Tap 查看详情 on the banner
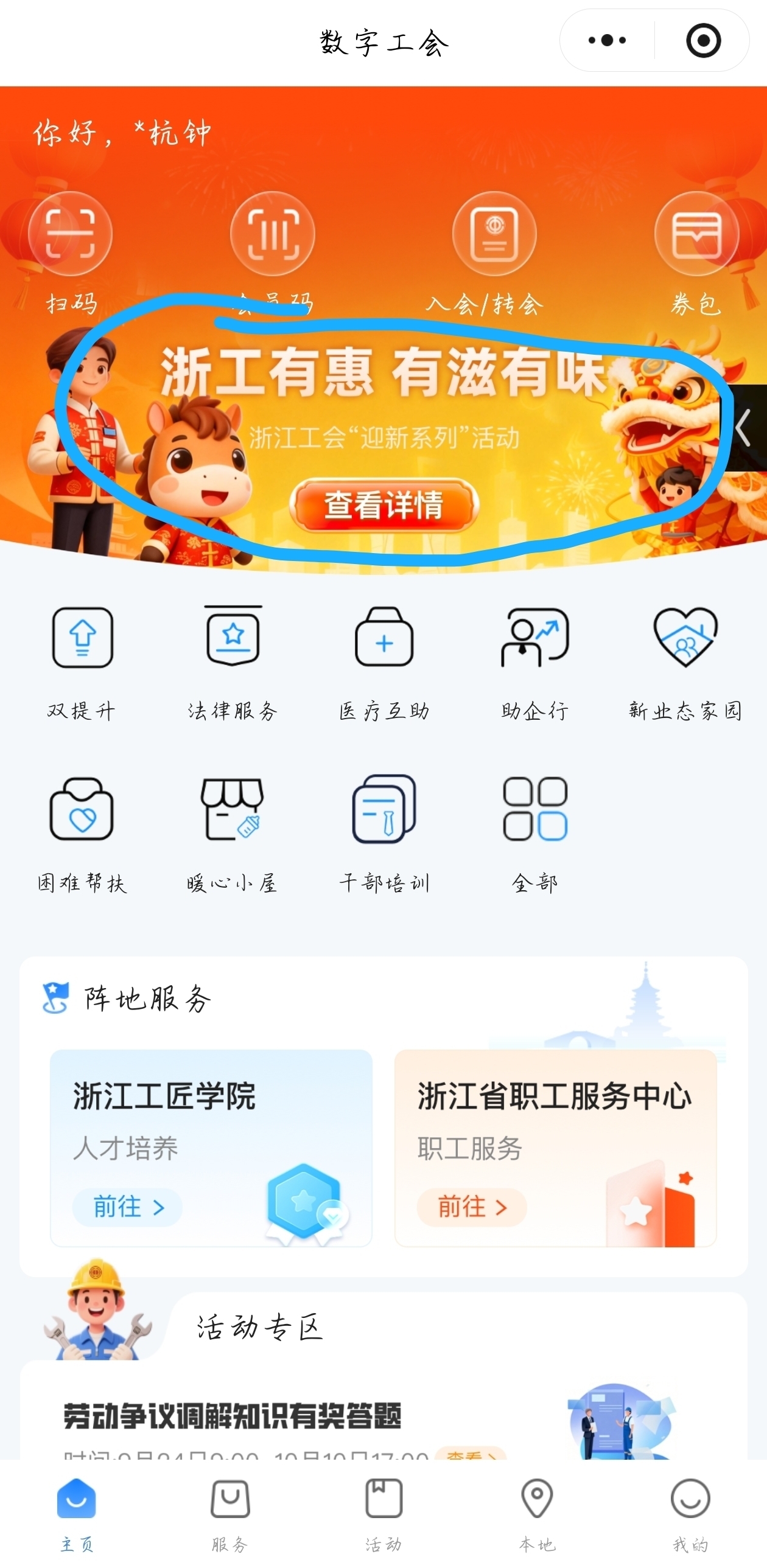This screenshot has width=767, height=1568. coord(384,505)
